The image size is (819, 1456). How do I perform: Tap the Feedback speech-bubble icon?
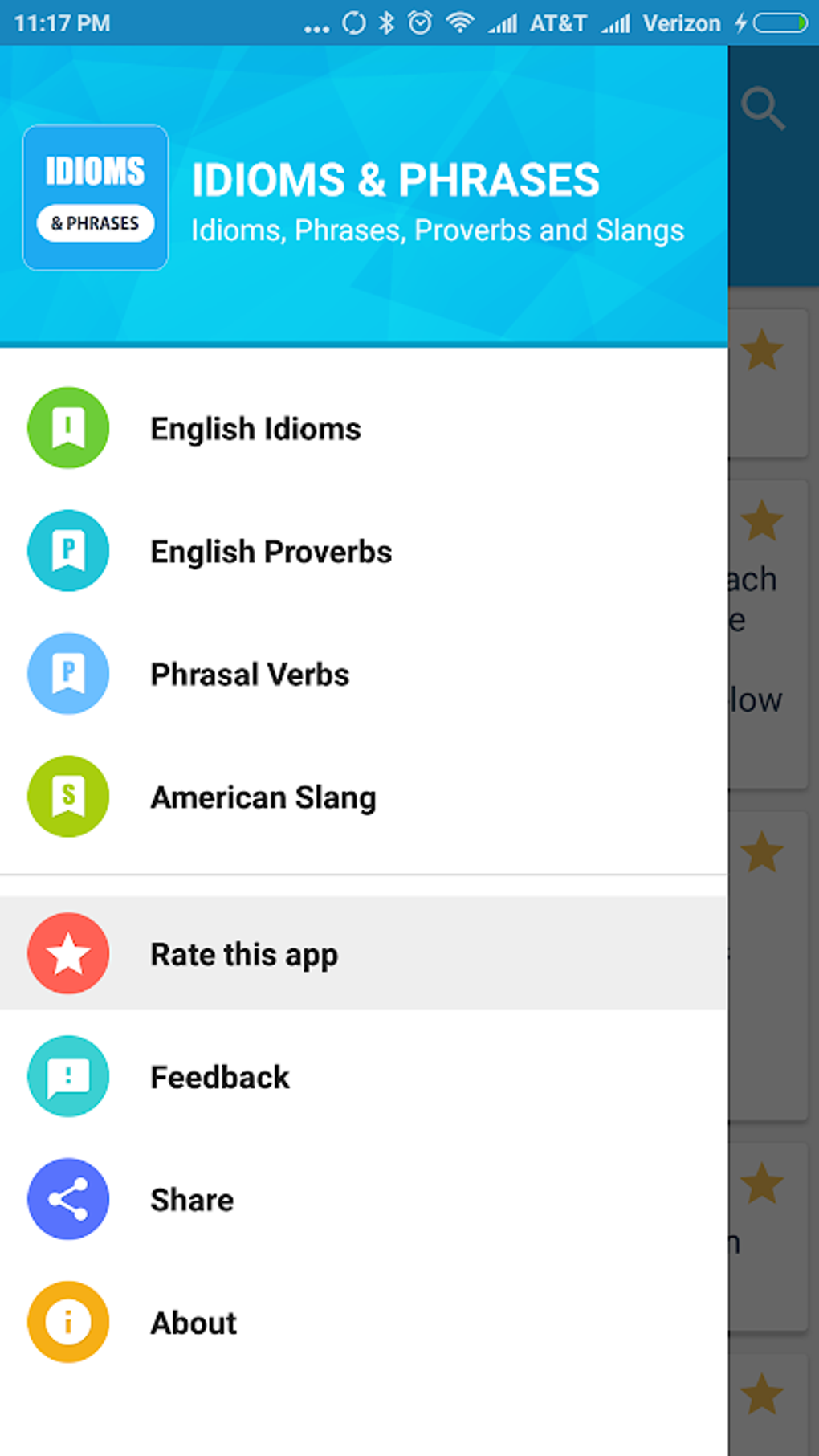(x=68, y=1076)
